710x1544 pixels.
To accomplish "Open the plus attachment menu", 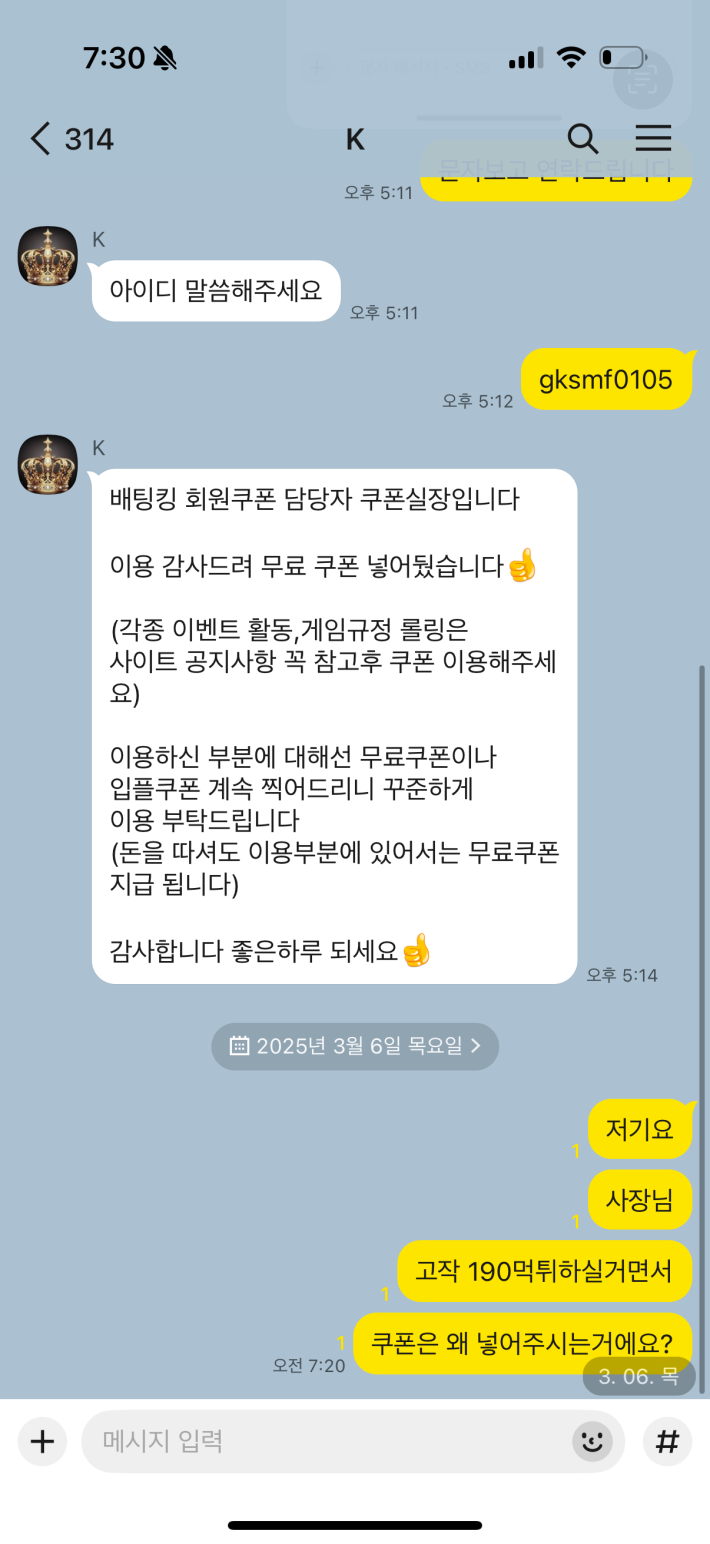I will coord(42,1441).
